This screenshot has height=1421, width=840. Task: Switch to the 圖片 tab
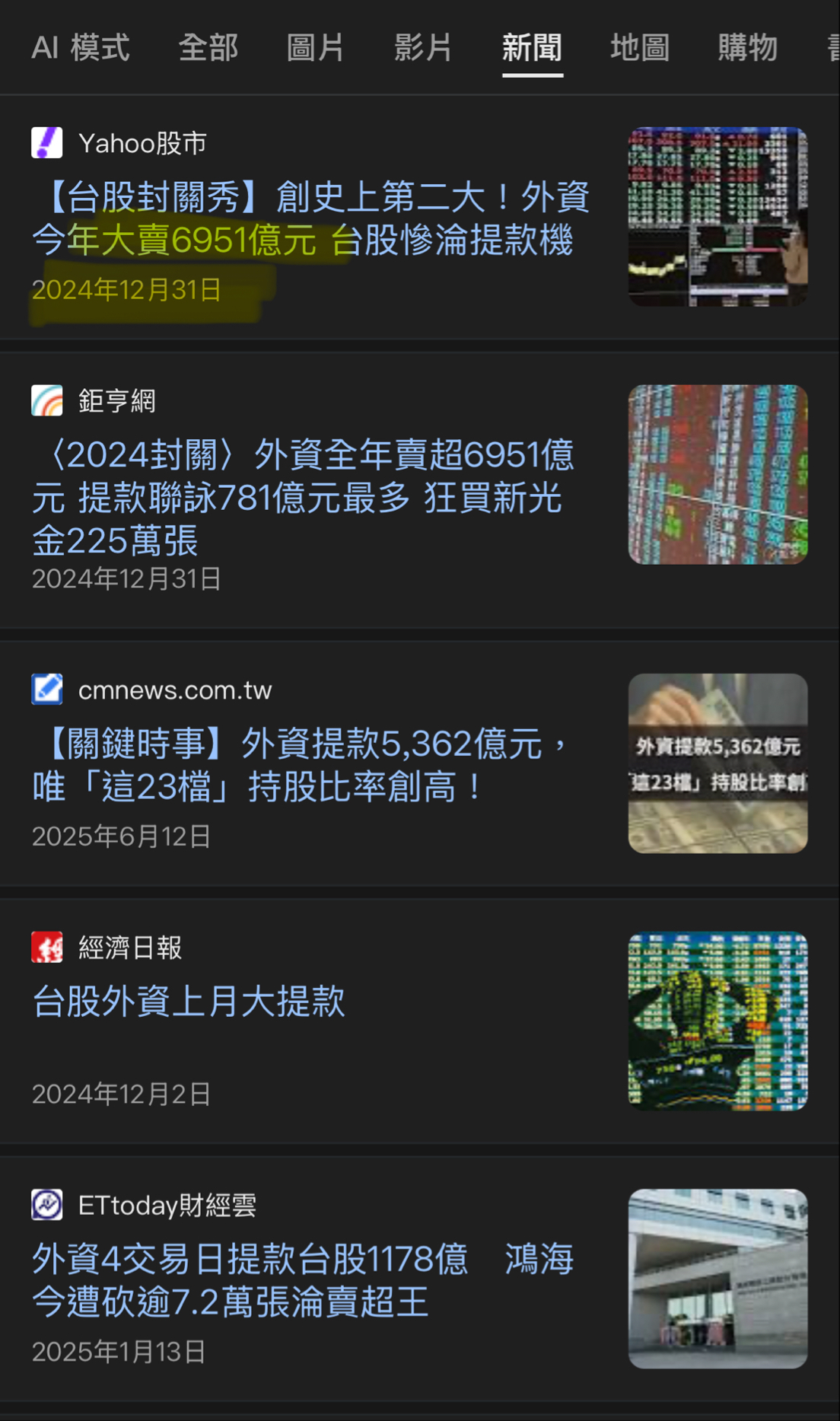(315, 47)
